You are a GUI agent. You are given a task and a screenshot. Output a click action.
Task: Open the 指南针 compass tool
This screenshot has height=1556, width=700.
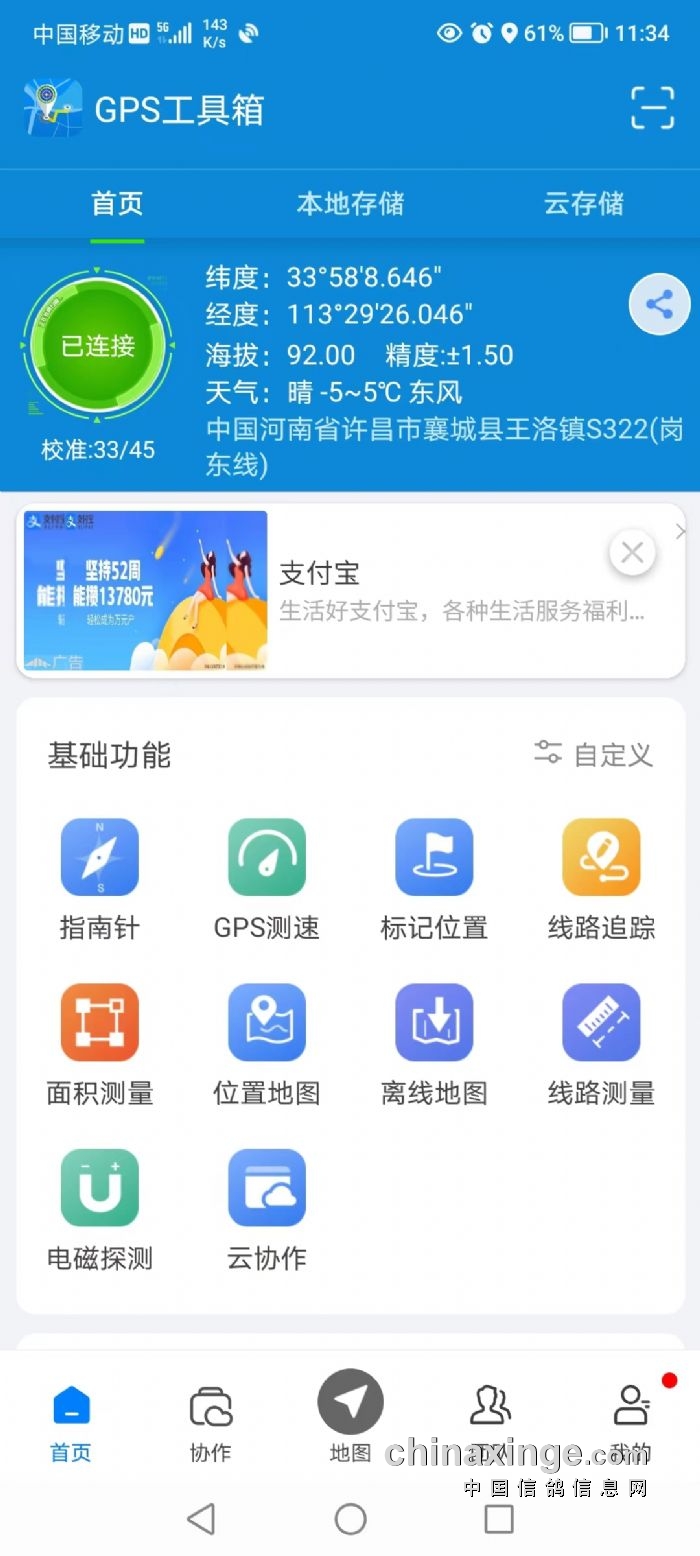99,858
